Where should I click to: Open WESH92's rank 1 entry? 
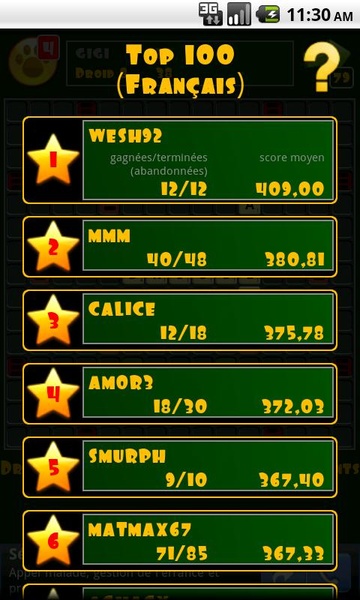tap(180, 160)
